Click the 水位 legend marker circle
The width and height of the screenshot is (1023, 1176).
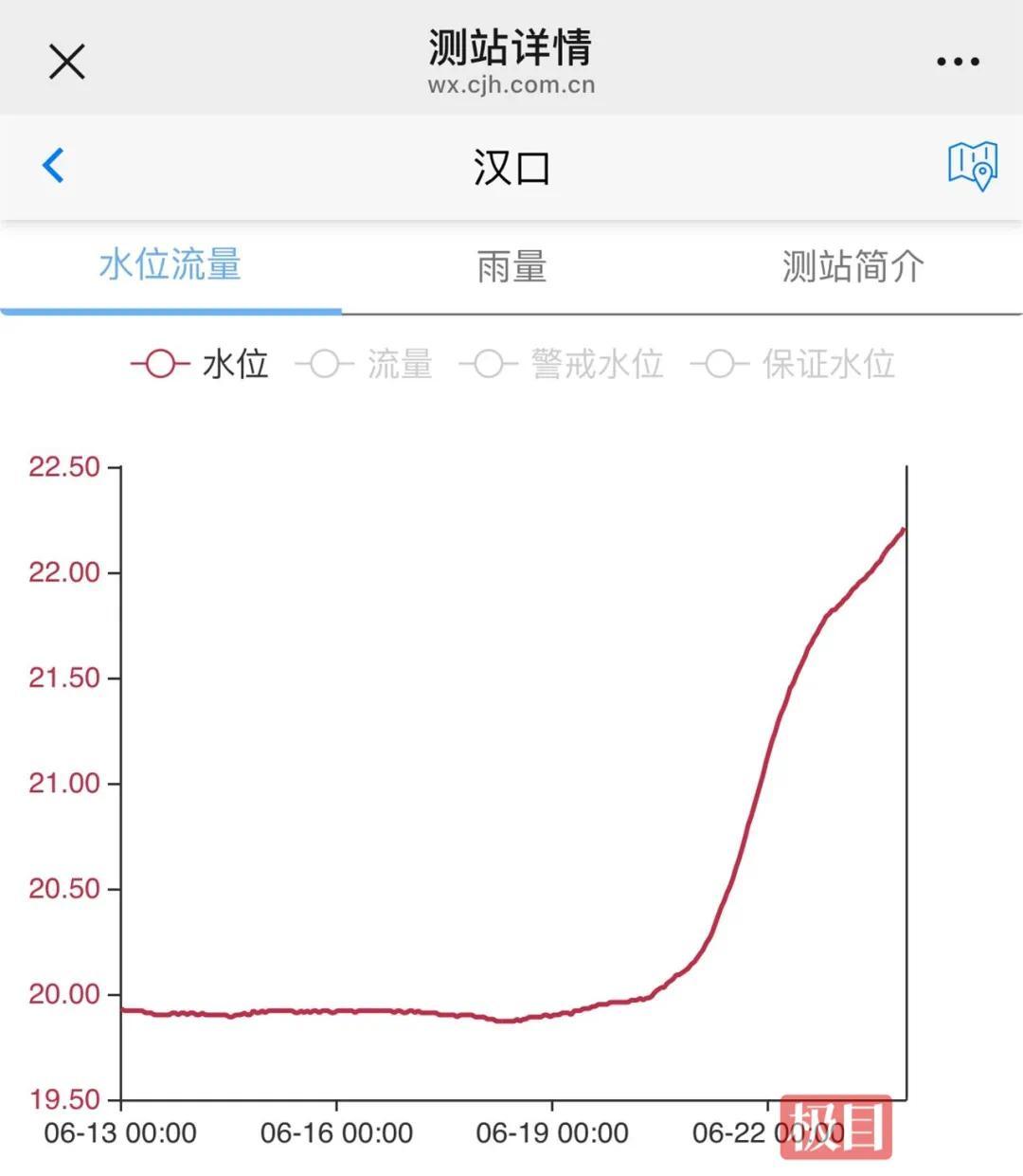tap(160, 364)
